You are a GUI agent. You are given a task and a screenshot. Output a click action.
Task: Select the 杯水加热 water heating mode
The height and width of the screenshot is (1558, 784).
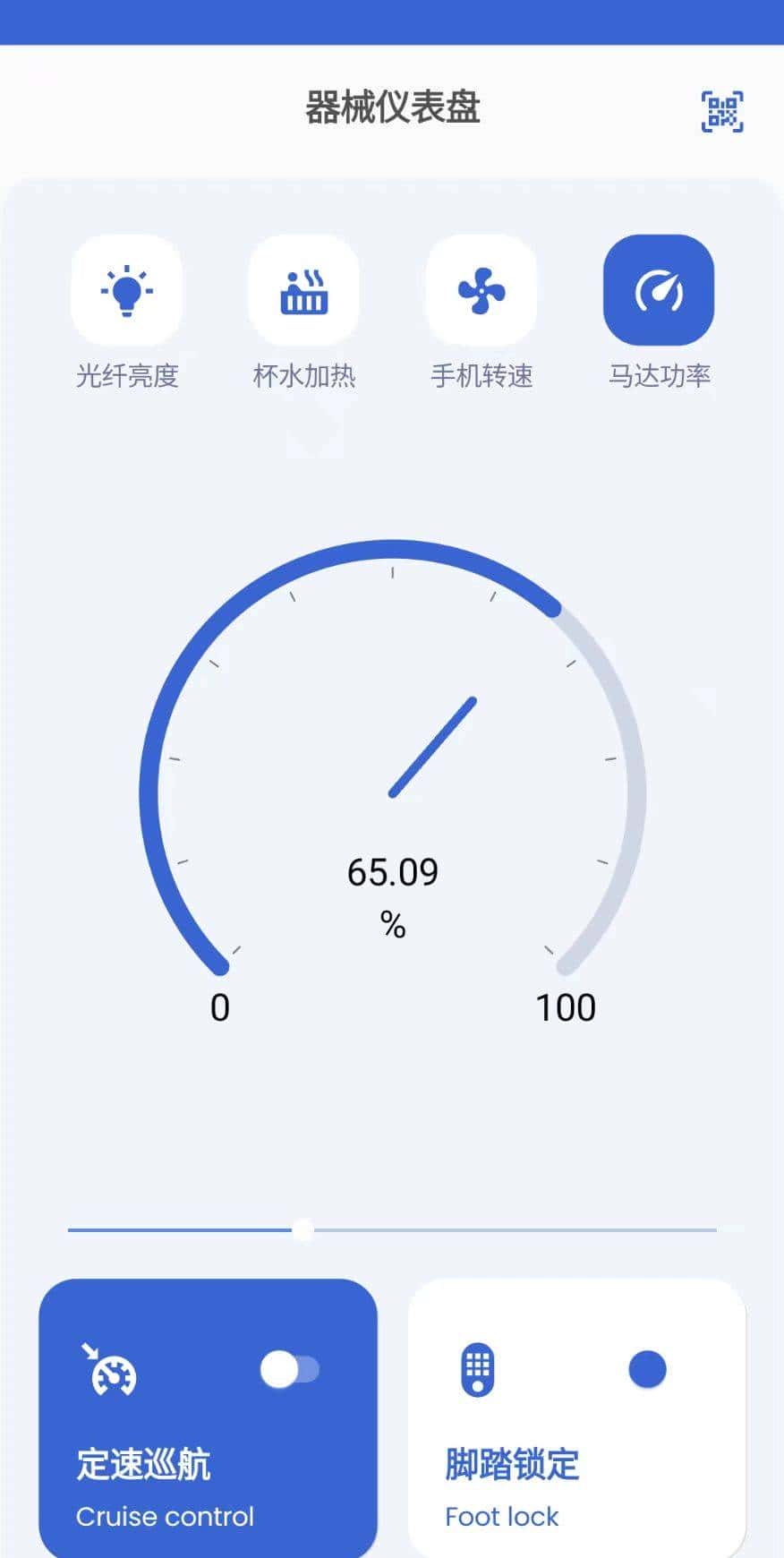(303, 290)
